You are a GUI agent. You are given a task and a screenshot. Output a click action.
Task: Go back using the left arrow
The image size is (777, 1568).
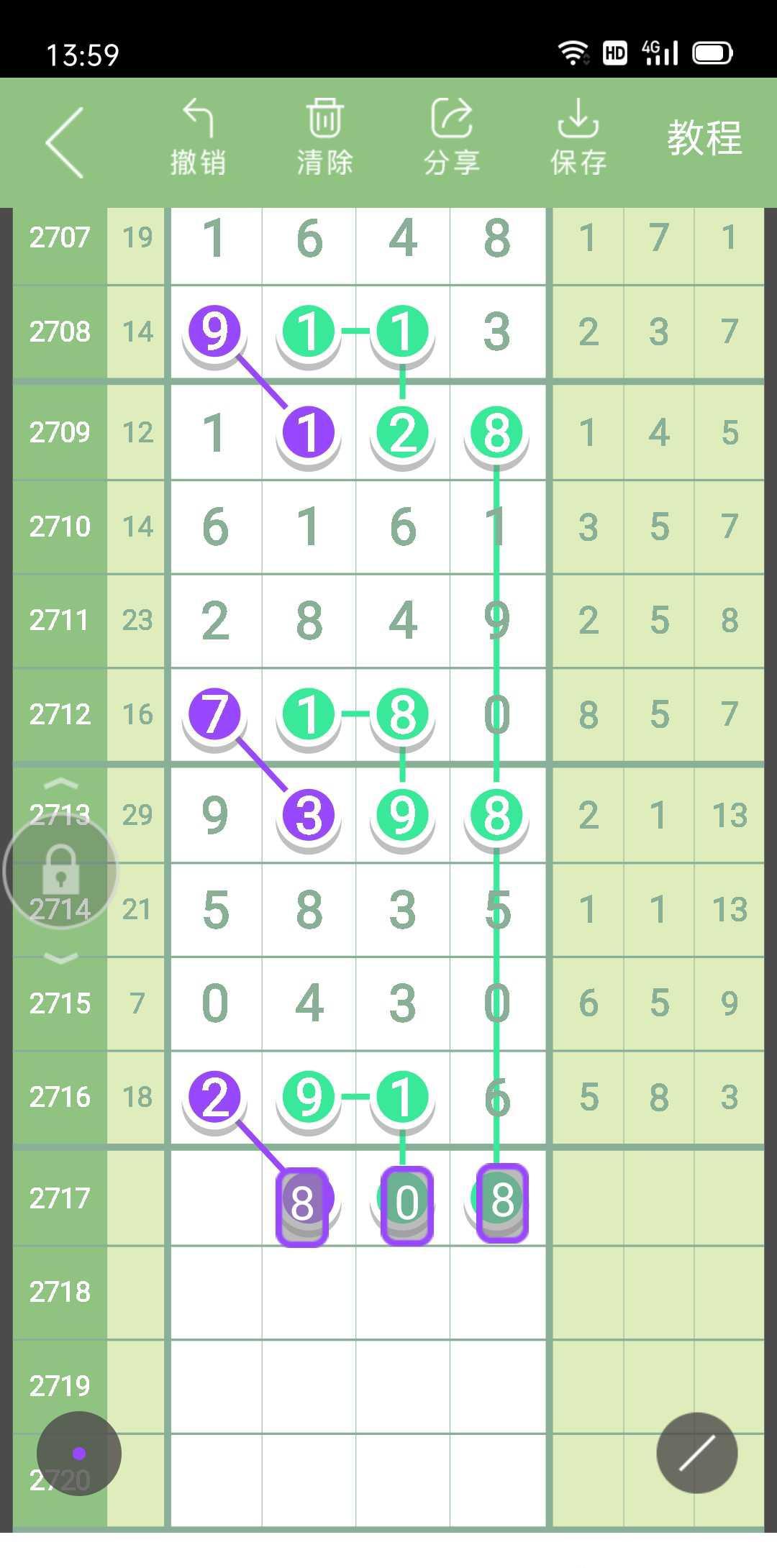pos(65,142)
